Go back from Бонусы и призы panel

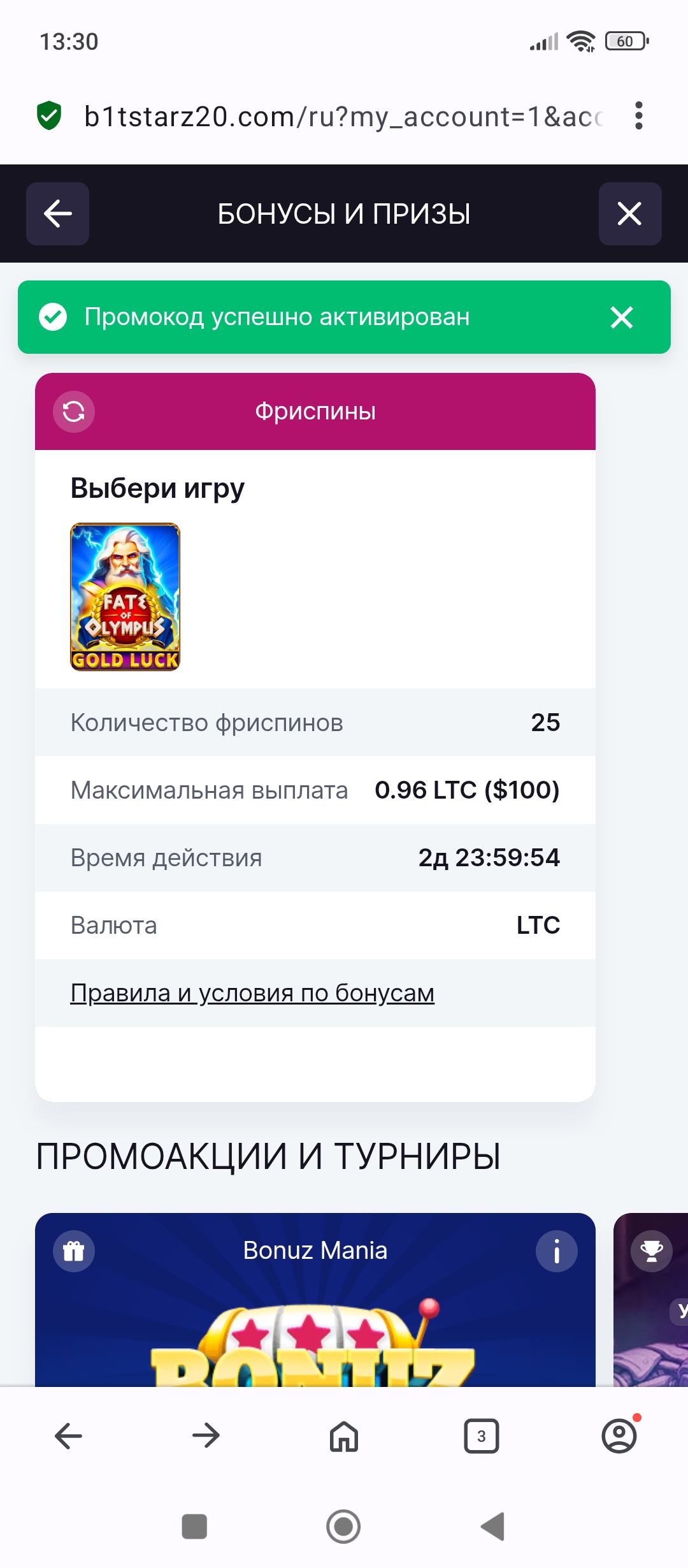(x=57, y=214)
